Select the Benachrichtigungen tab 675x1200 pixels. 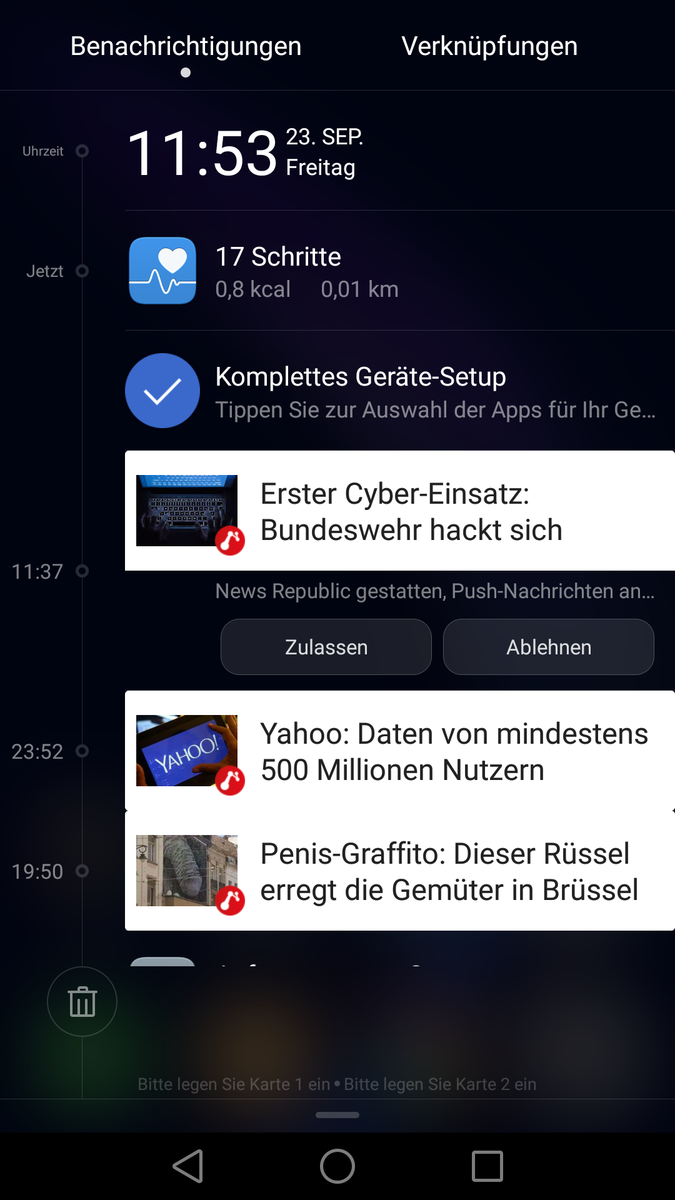[x=185, y=46]
